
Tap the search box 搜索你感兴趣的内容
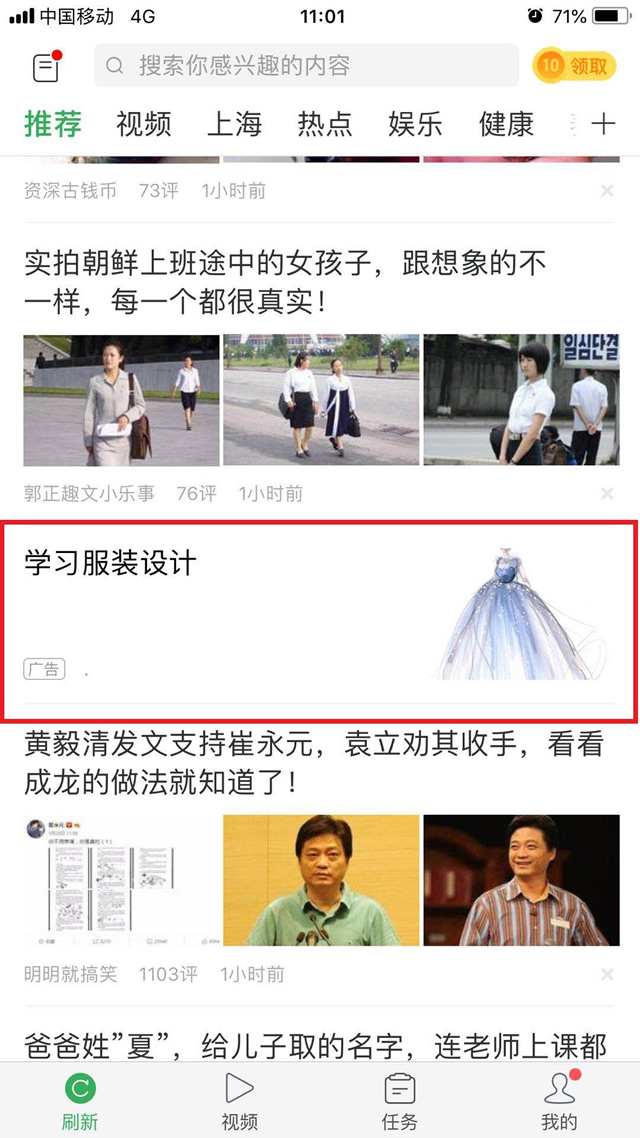306,66
